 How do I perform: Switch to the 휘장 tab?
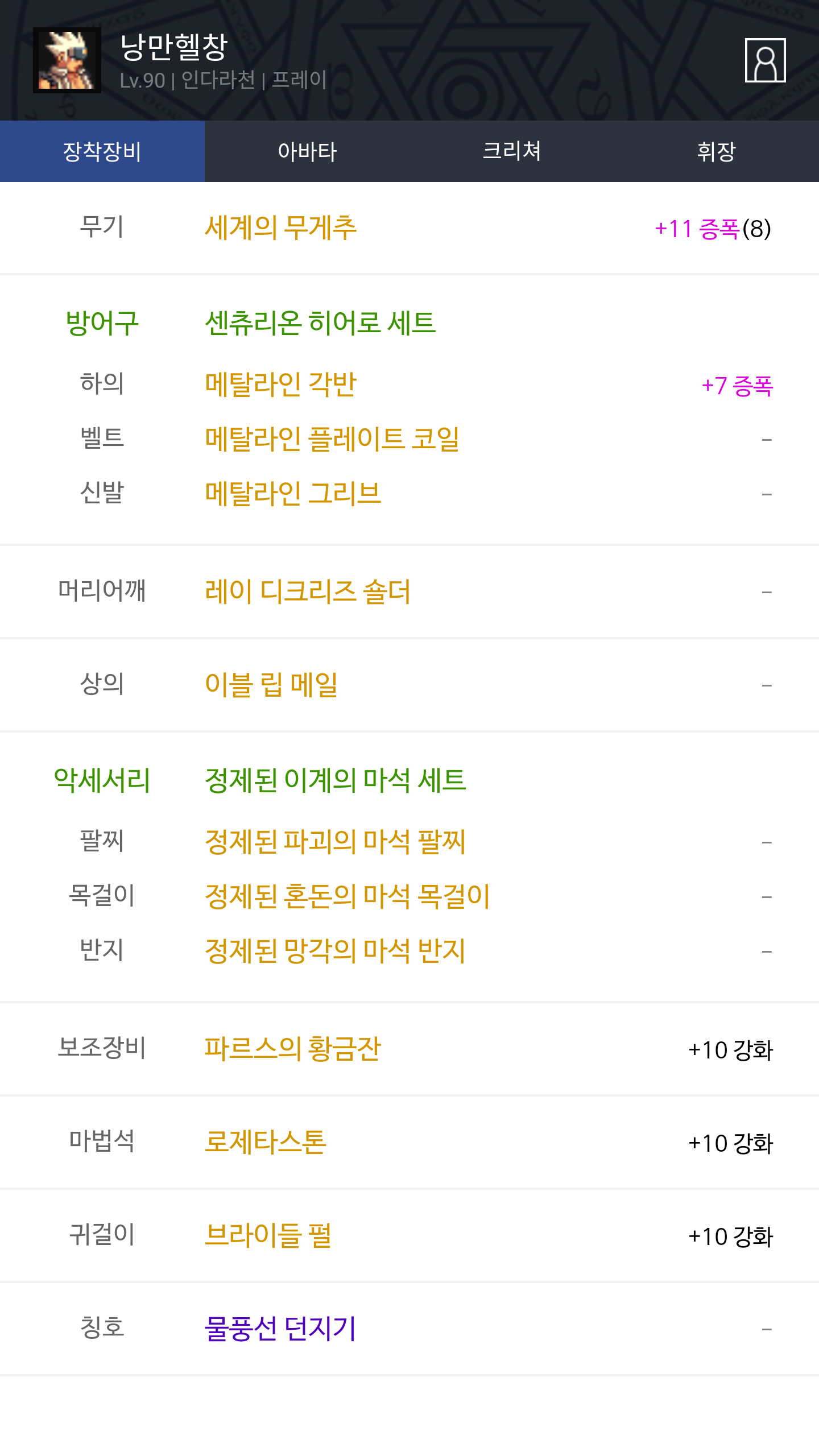tap(717, 151)
